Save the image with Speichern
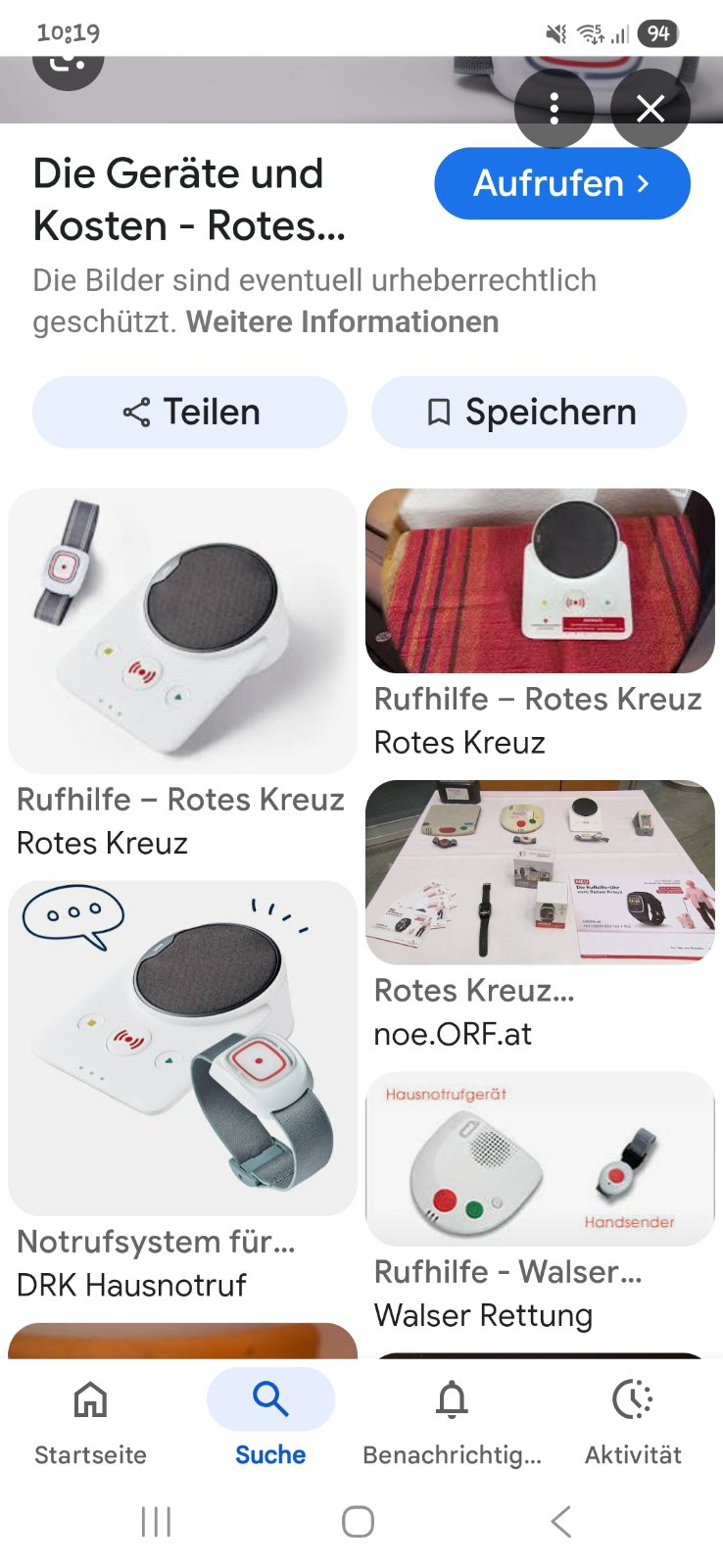Viewport: 723px width, 1568px height. [x=529, y=412]
